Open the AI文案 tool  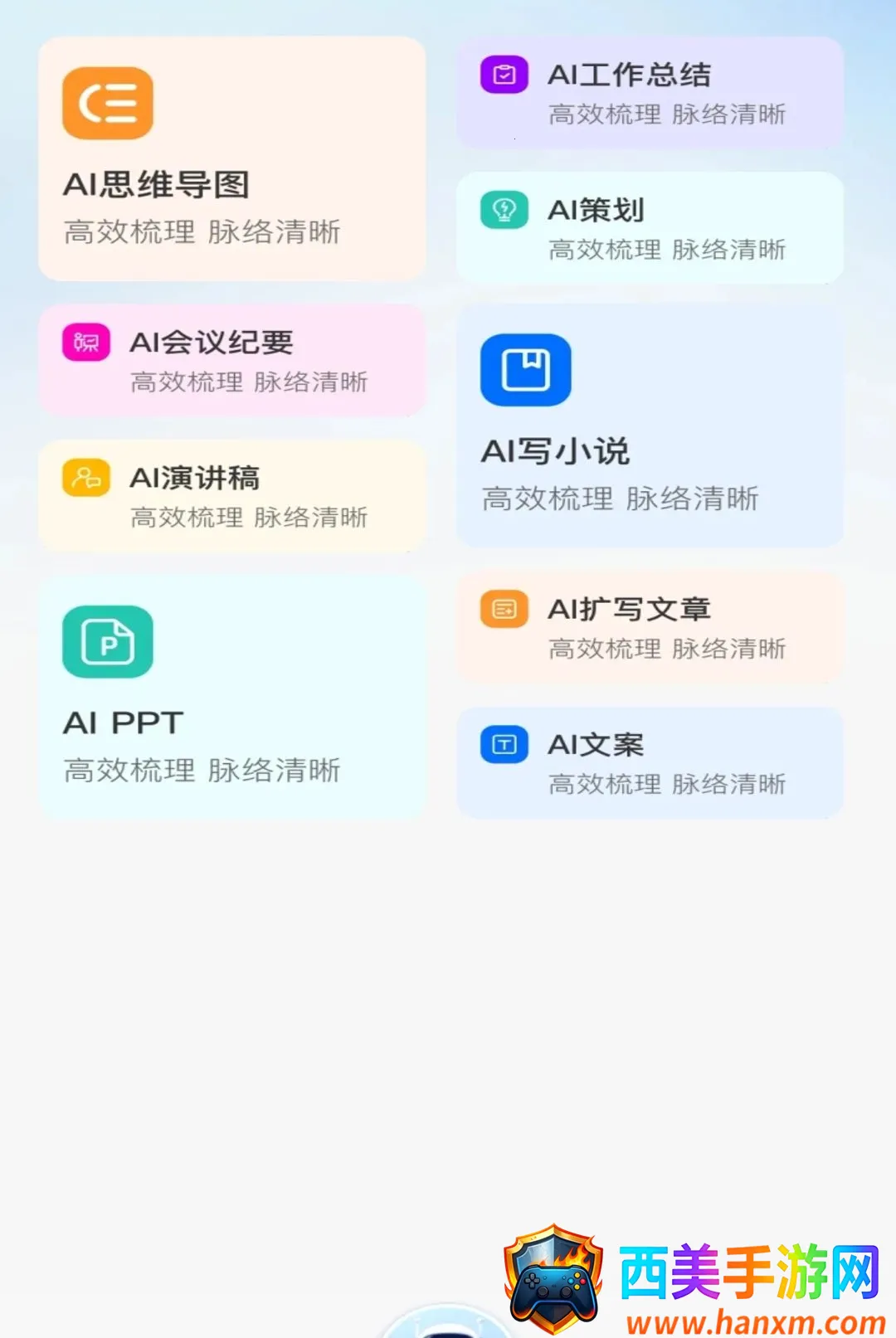650,763
